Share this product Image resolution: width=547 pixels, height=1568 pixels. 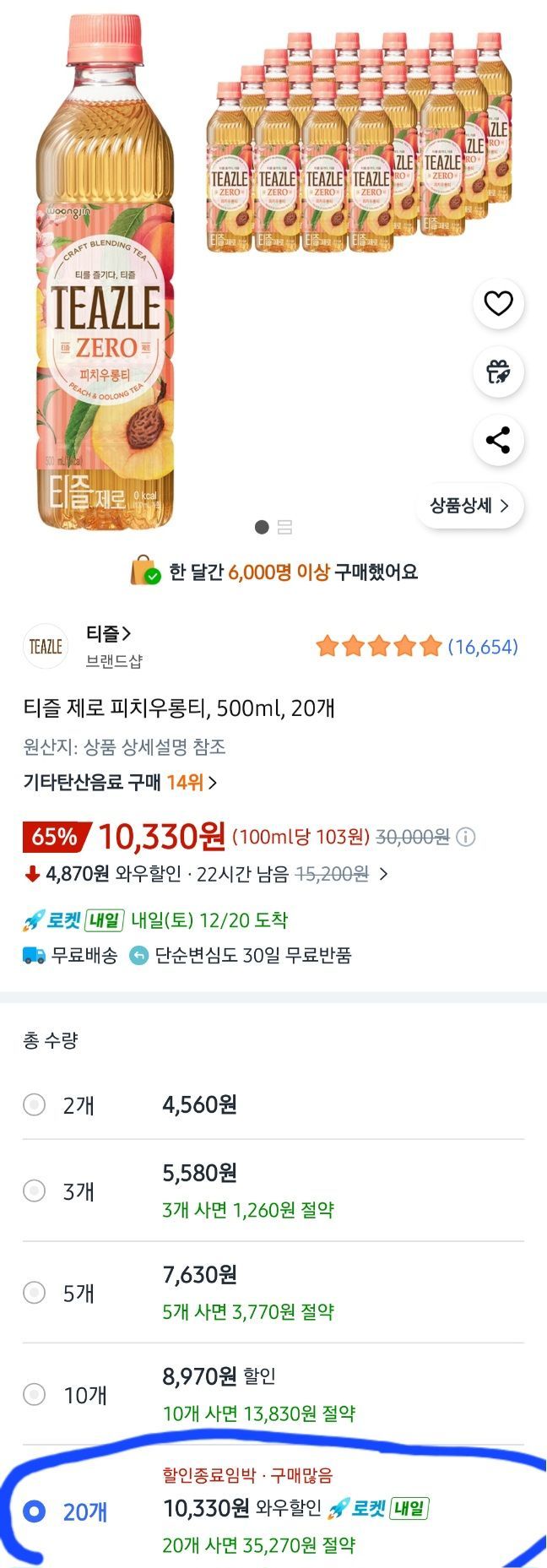pyautogui.click(x=498, y=440)
